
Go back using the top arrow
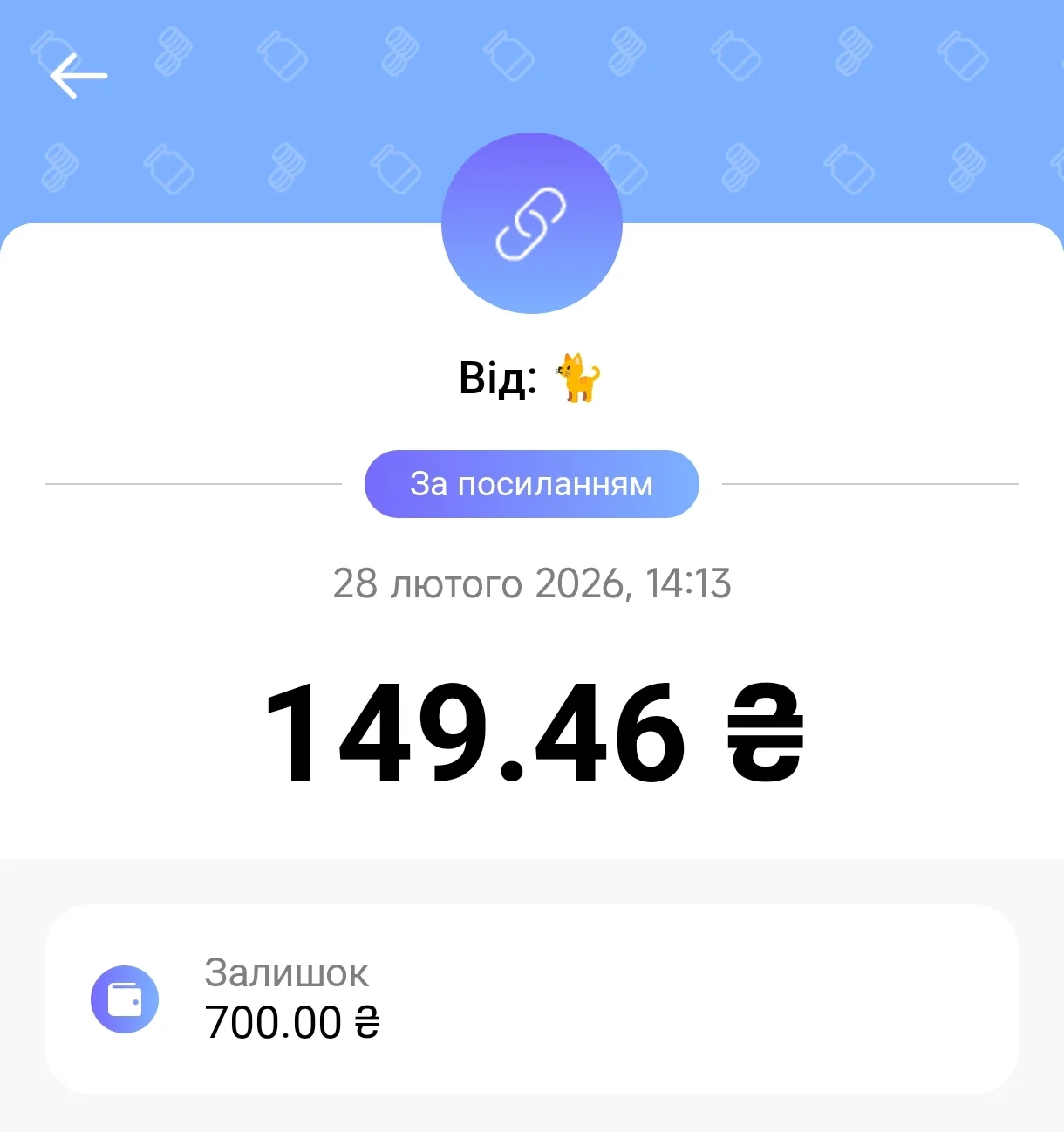(78, 76)
